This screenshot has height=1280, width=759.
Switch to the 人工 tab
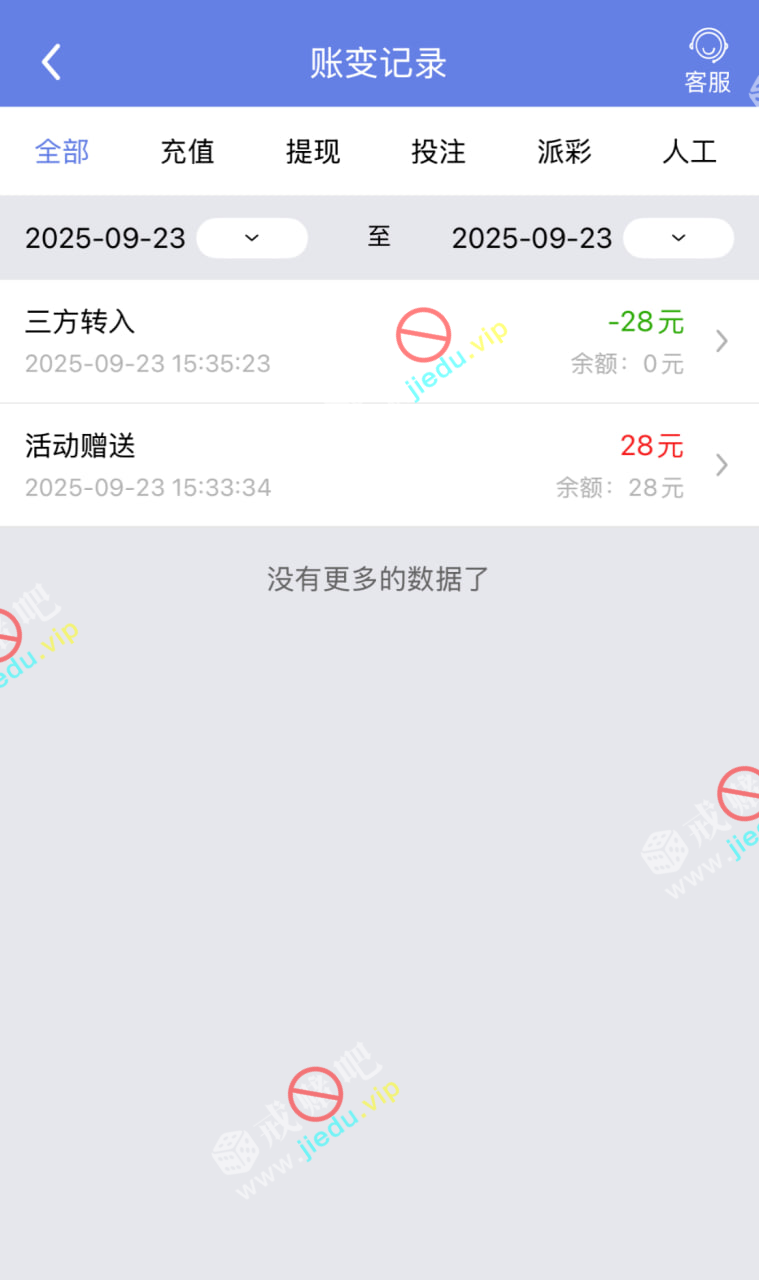(689, 152)
